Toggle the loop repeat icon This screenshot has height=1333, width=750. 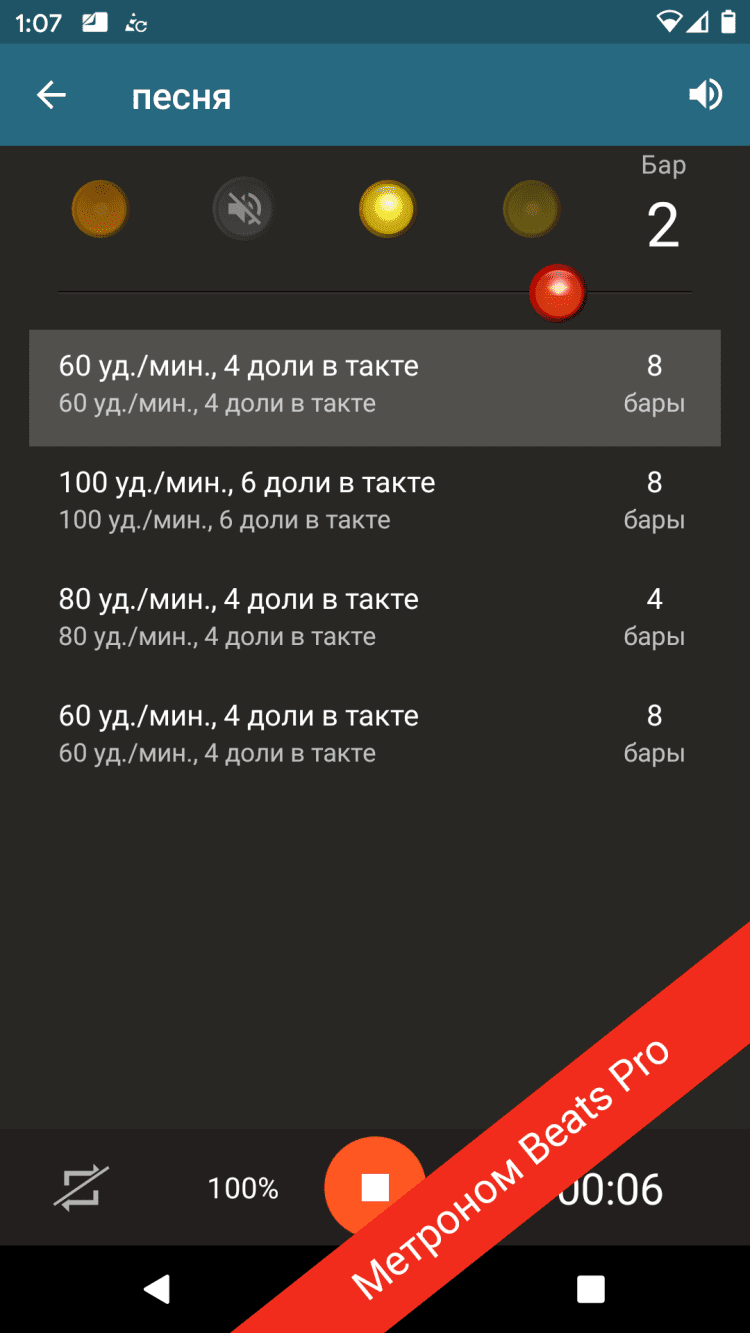coord(81,1187)
